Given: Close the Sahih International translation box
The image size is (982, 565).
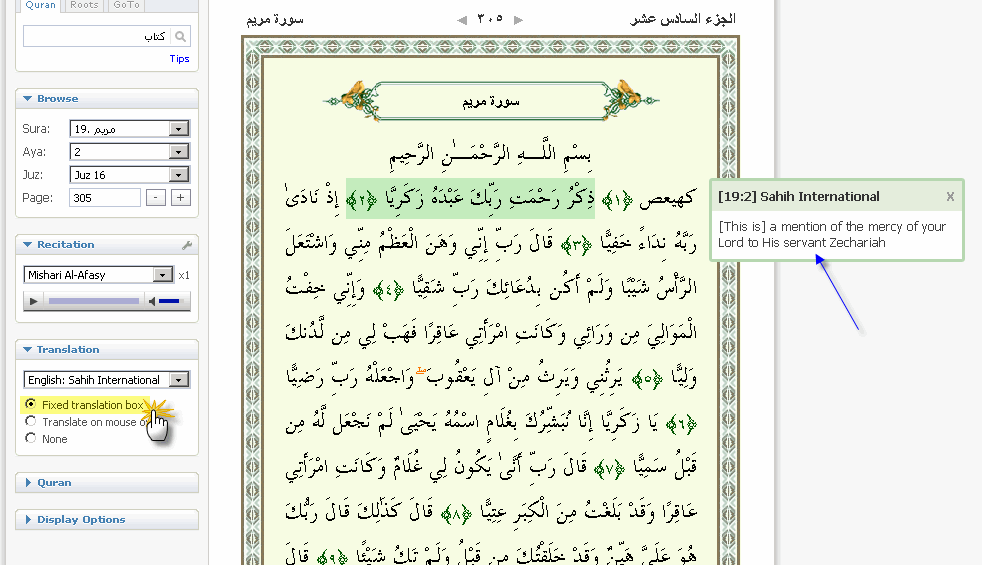Looking at the screenshot, I should [x=950, y=197].
